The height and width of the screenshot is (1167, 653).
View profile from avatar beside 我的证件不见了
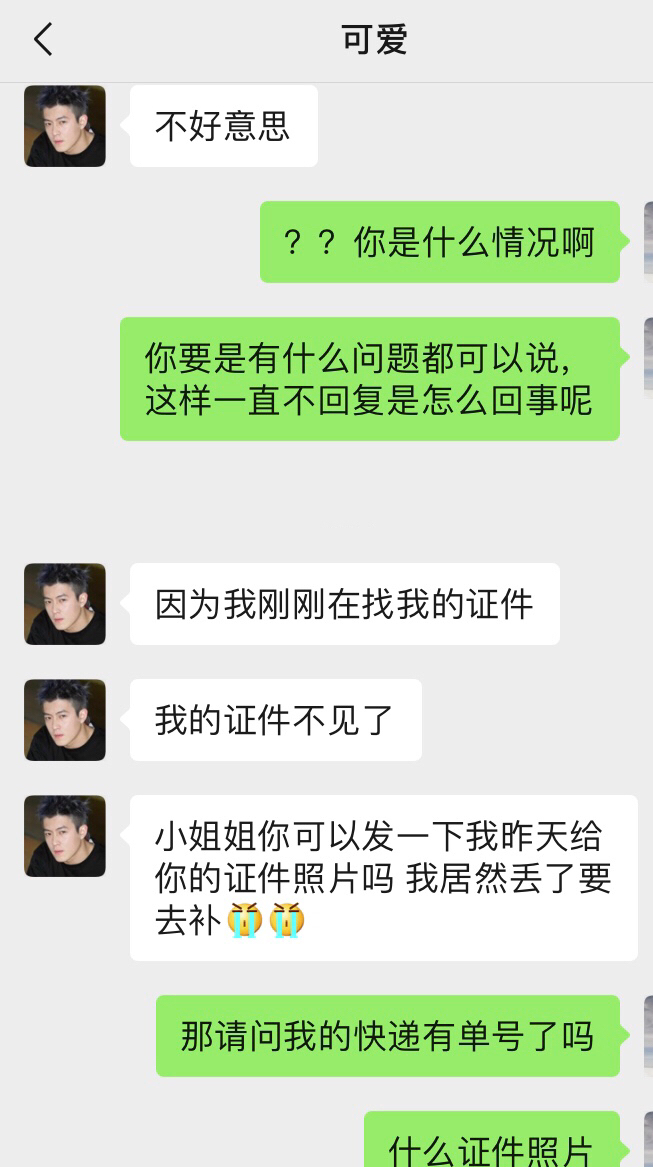(x=65, y=720)
